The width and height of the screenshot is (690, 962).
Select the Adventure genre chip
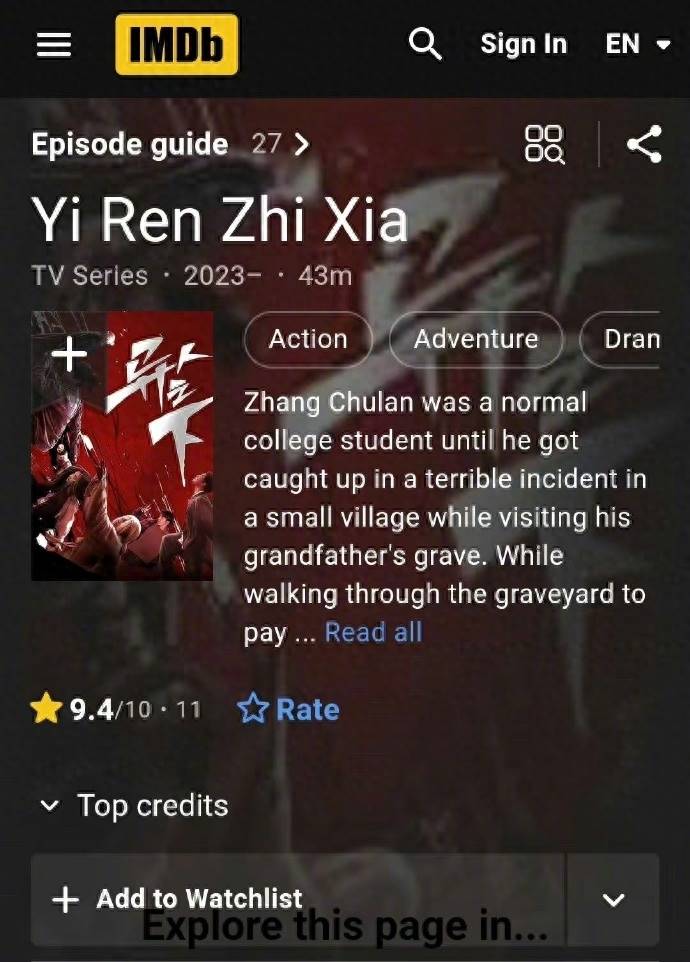(x=476, y=339)
